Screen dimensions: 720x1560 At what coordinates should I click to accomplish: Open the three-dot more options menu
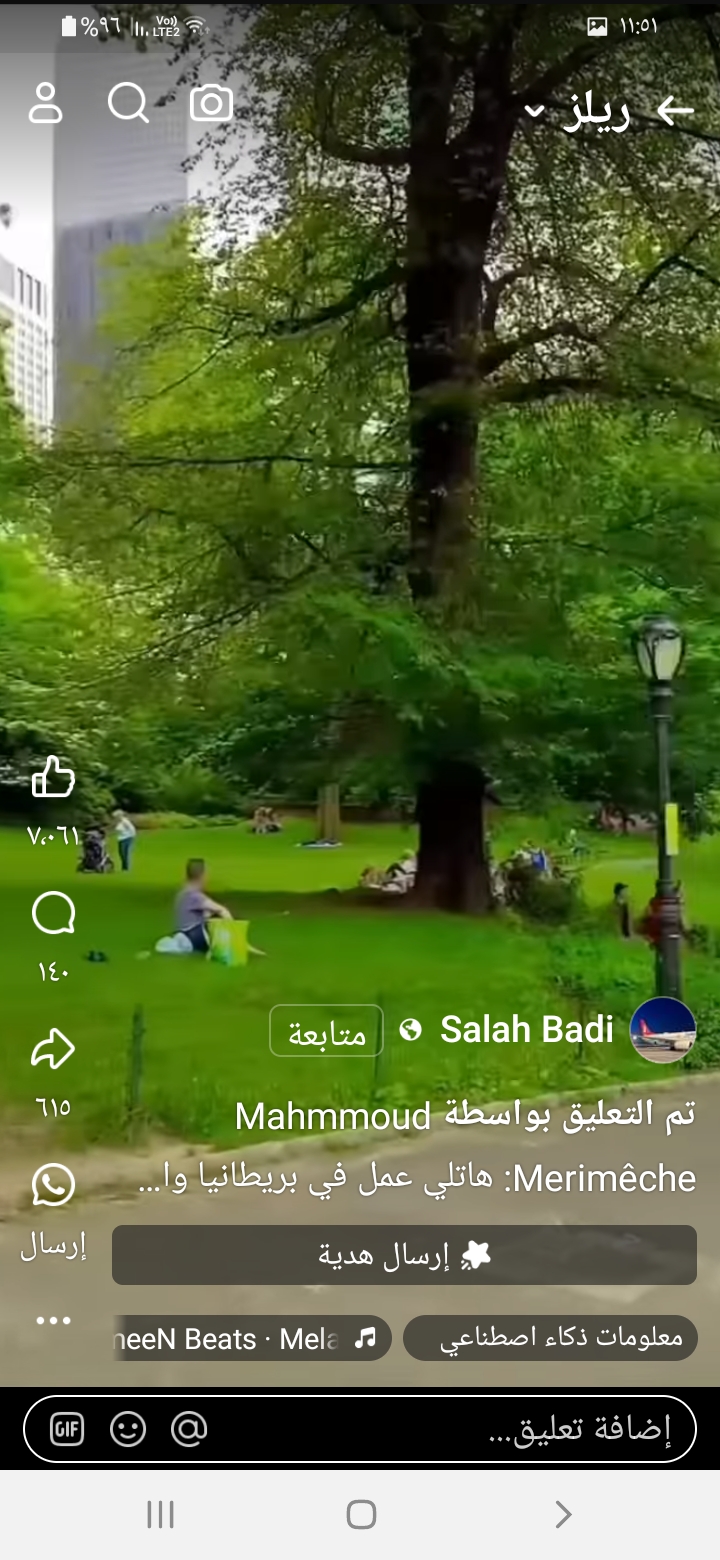click(53, 1321)
